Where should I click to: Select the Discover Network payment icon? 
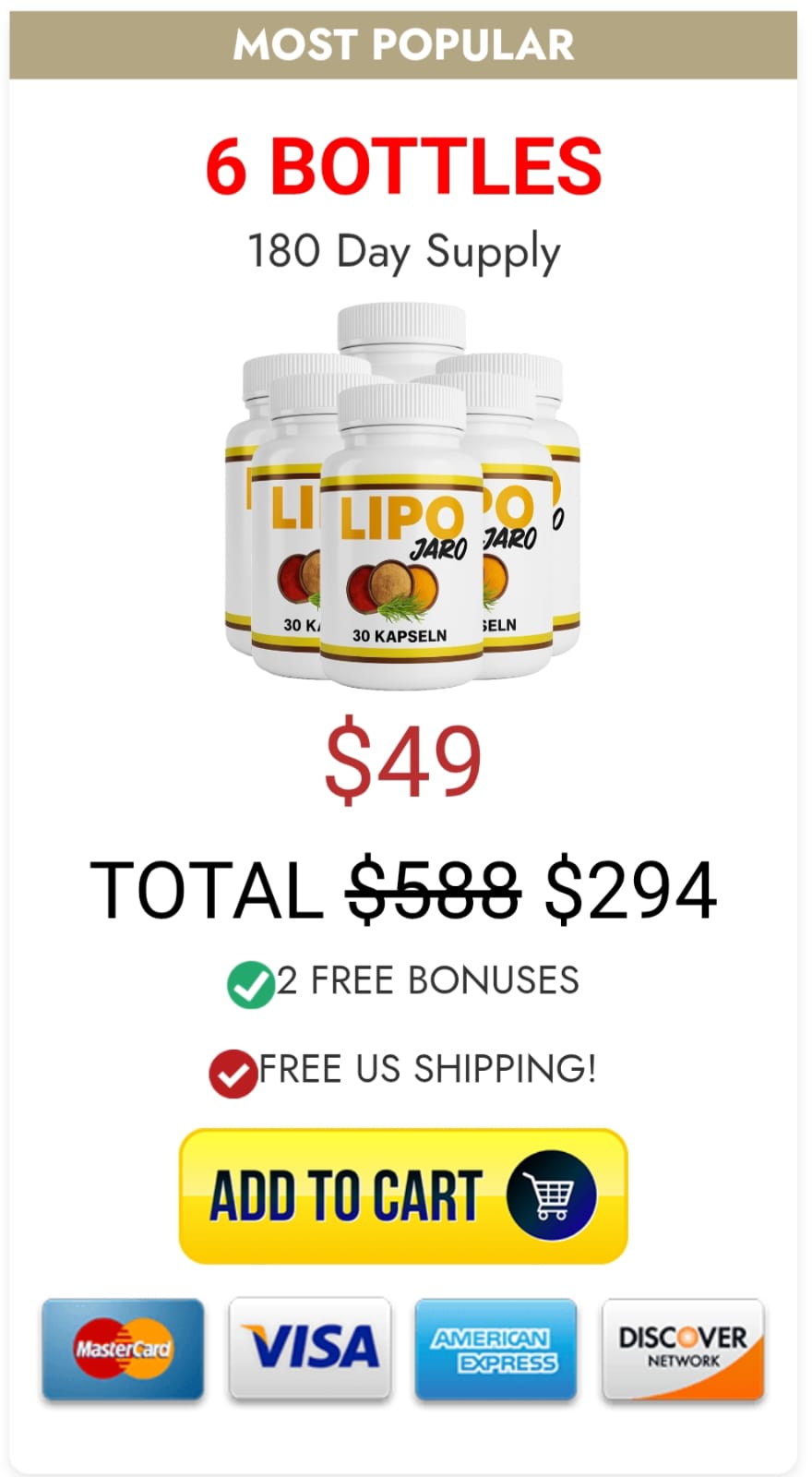682,1349
